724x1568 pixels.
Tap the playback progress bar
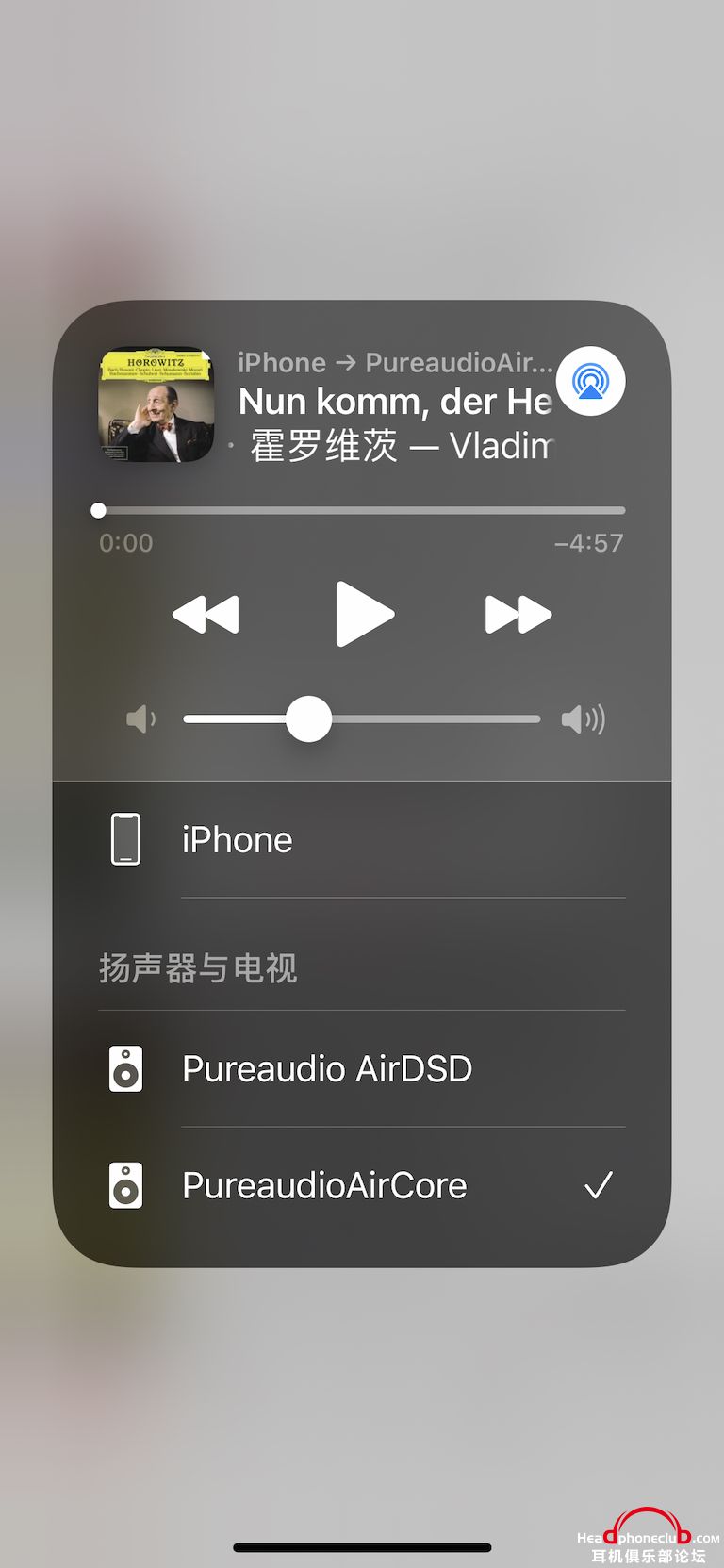coord(362,510)
